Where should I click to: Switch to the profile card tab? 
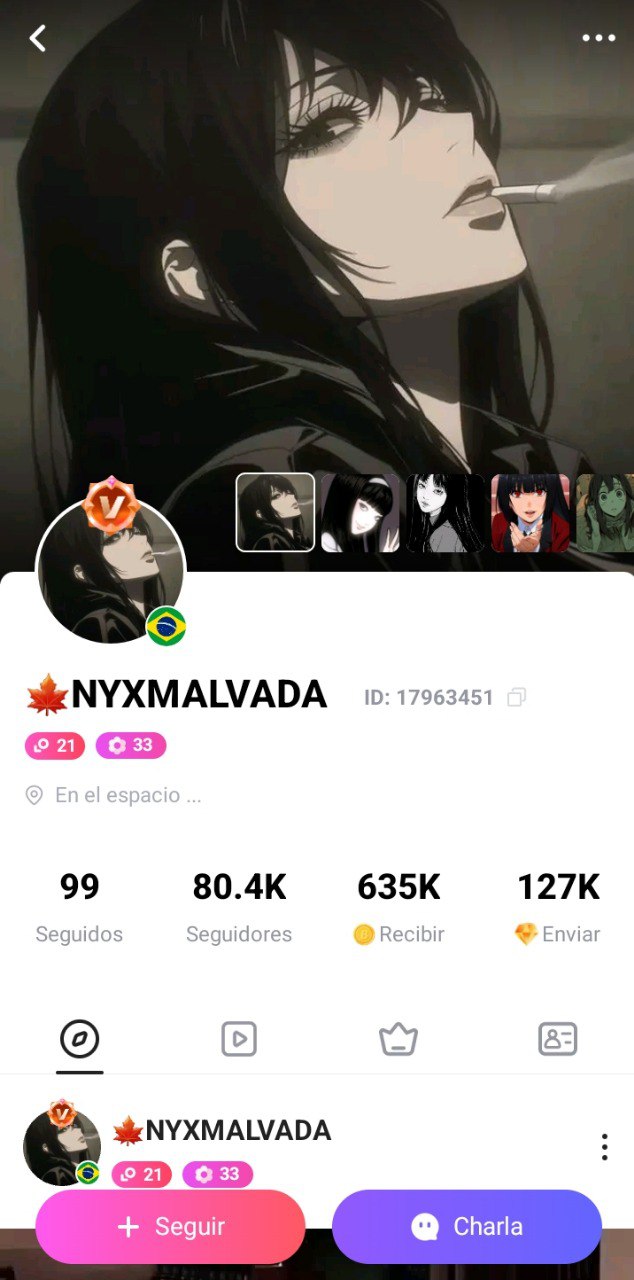[x=557, y=1040]
